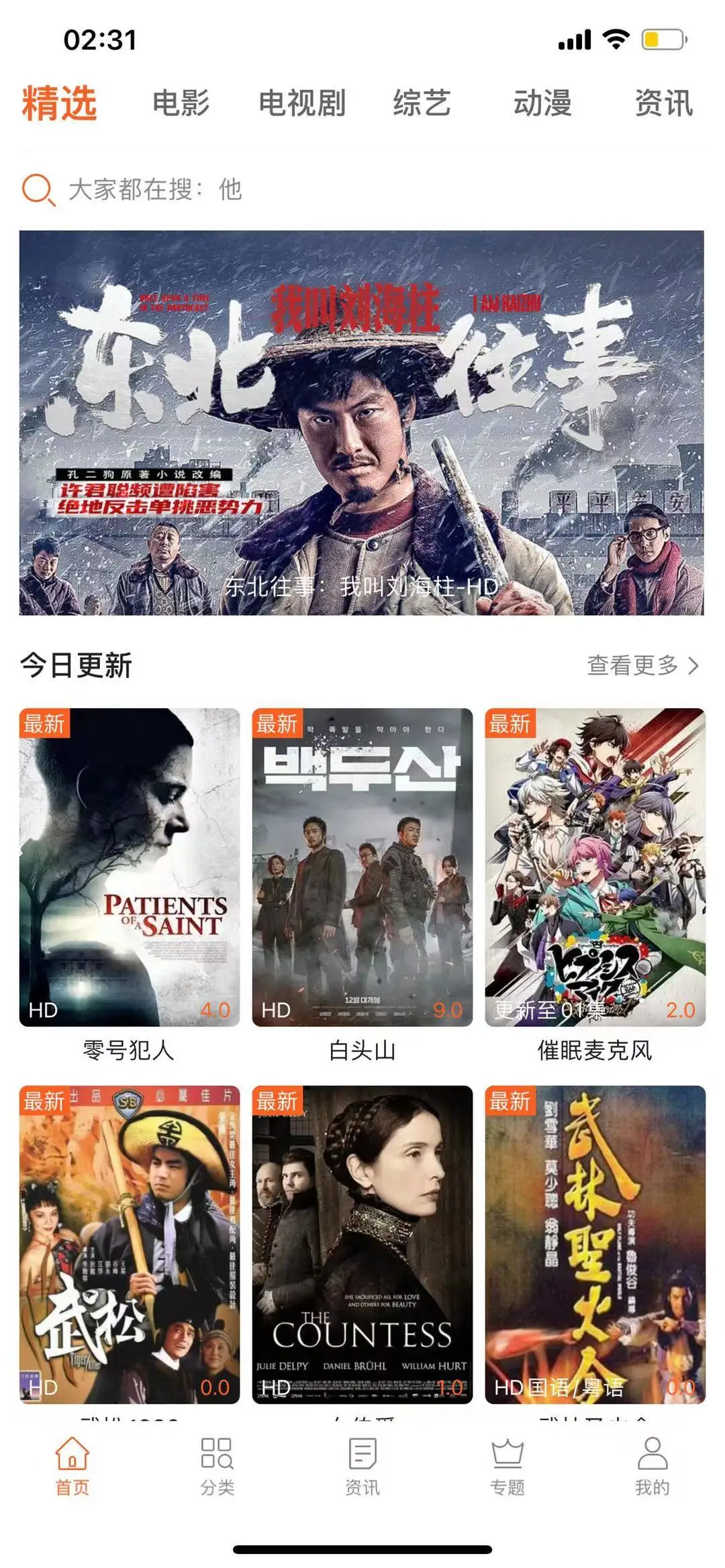Open the 武松 poster card
Screen dimensions: 725x1568
[x=129, y=1244]
